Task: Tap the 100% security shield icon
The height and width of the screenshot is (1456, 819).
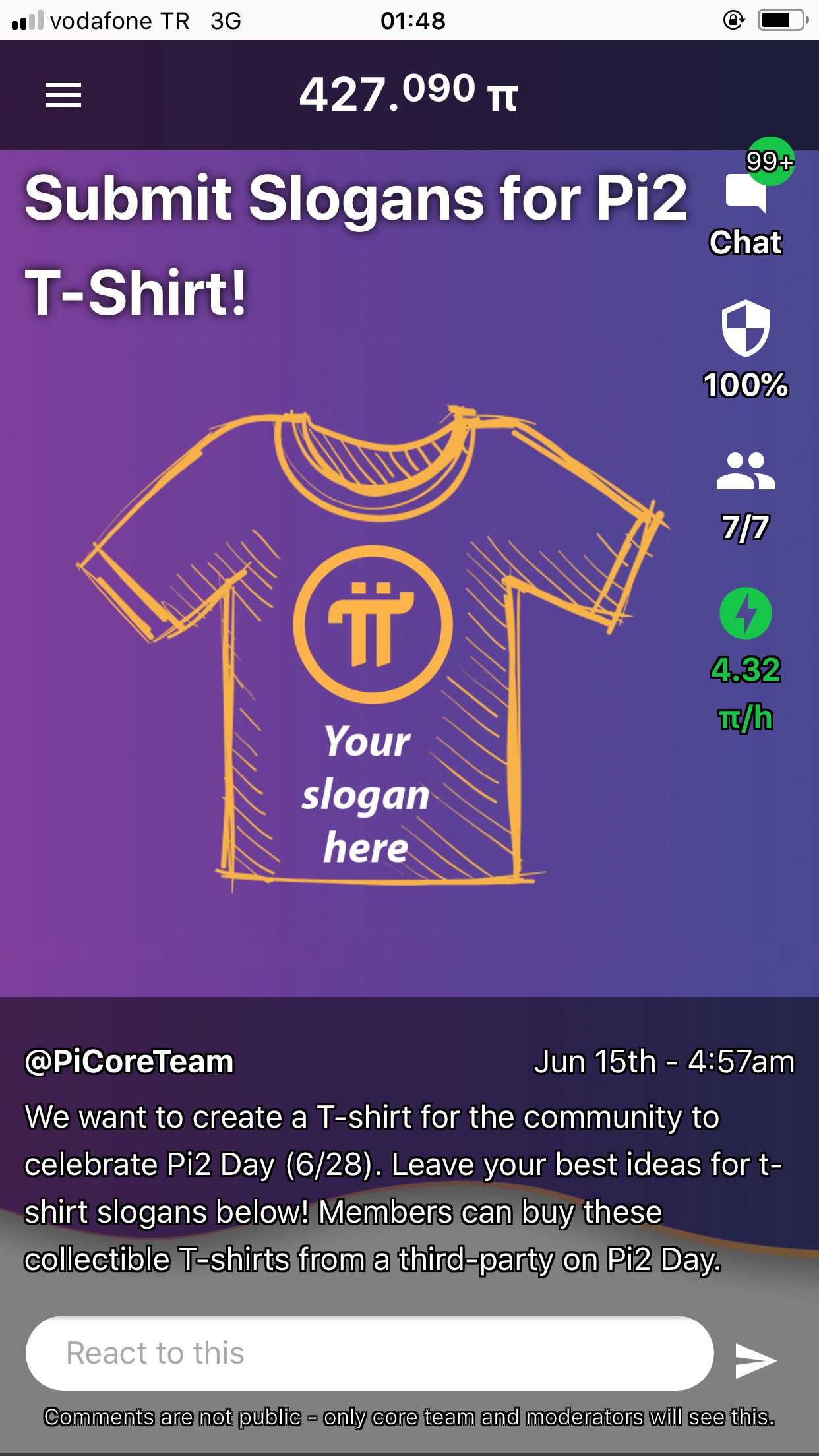Action: (745, 328)
